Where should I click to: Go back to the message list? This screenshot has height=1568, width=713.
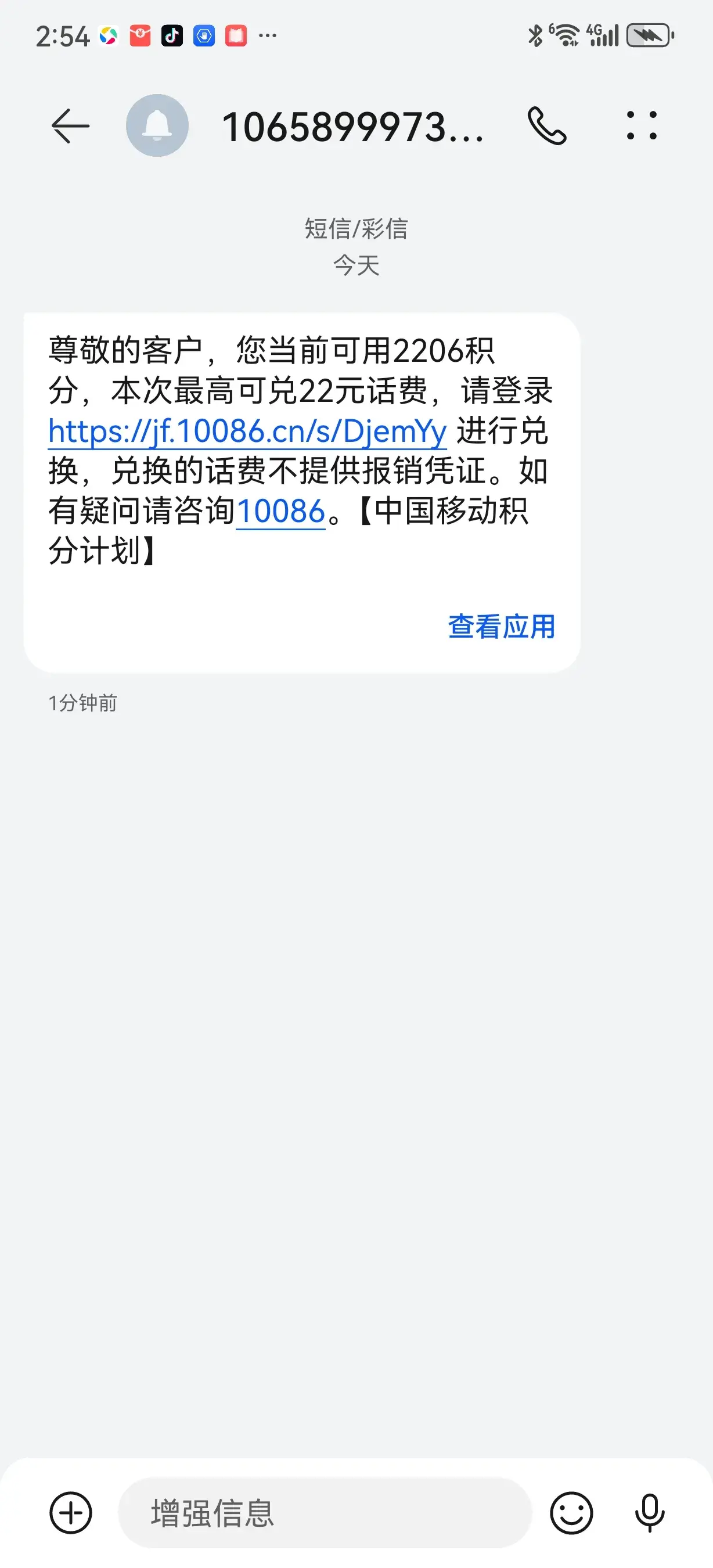pos(70,126)
